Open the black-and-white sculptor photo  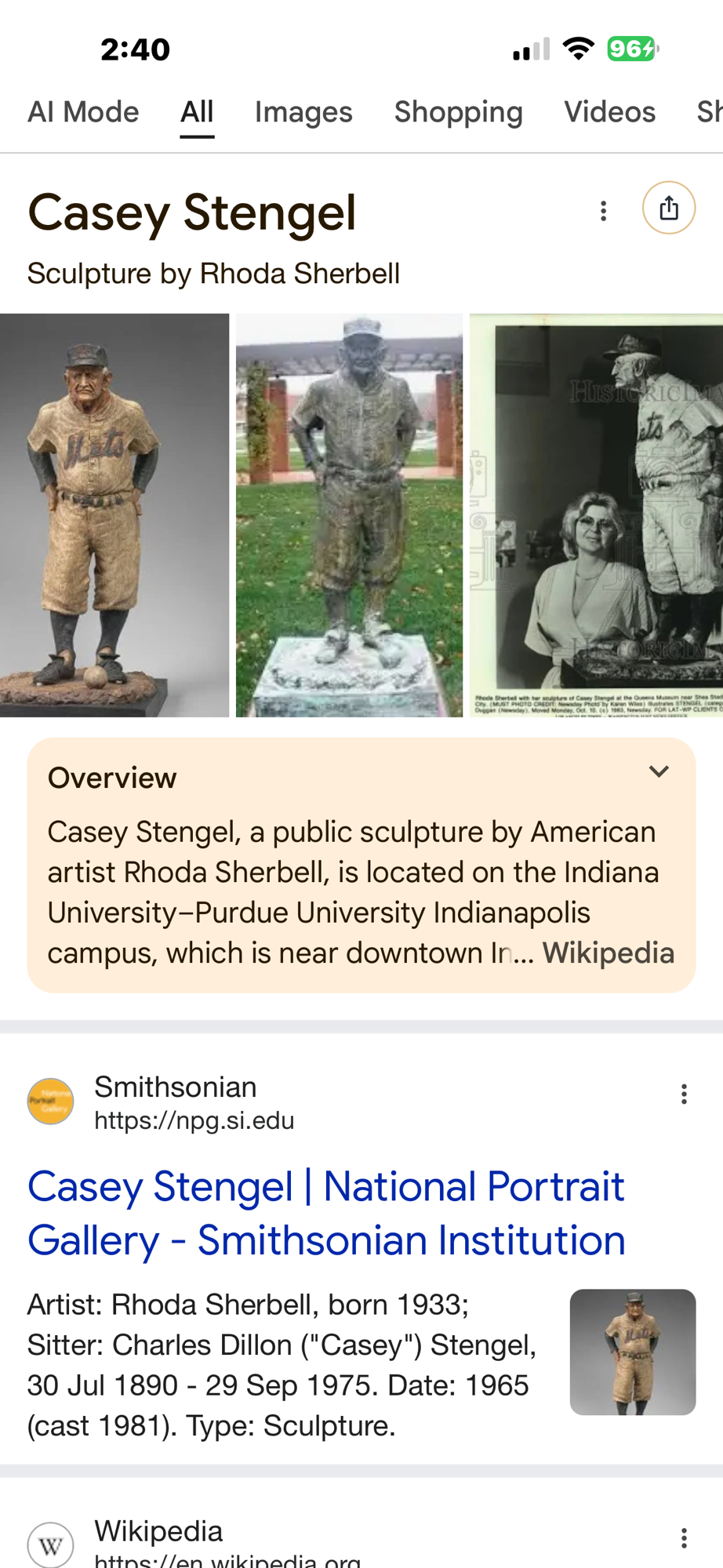pos(596,515)
